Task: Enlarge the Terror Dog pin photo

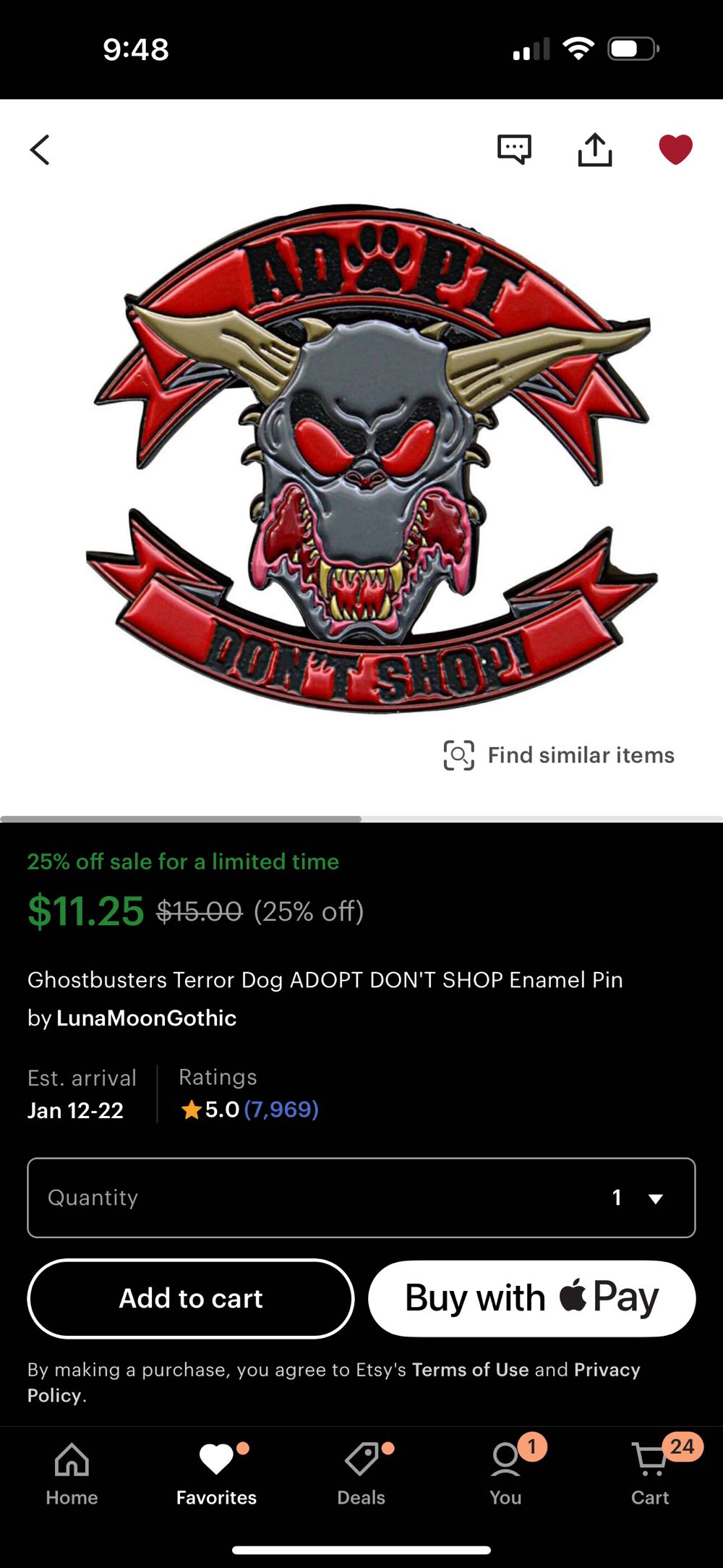Action: tap(361, 456)
